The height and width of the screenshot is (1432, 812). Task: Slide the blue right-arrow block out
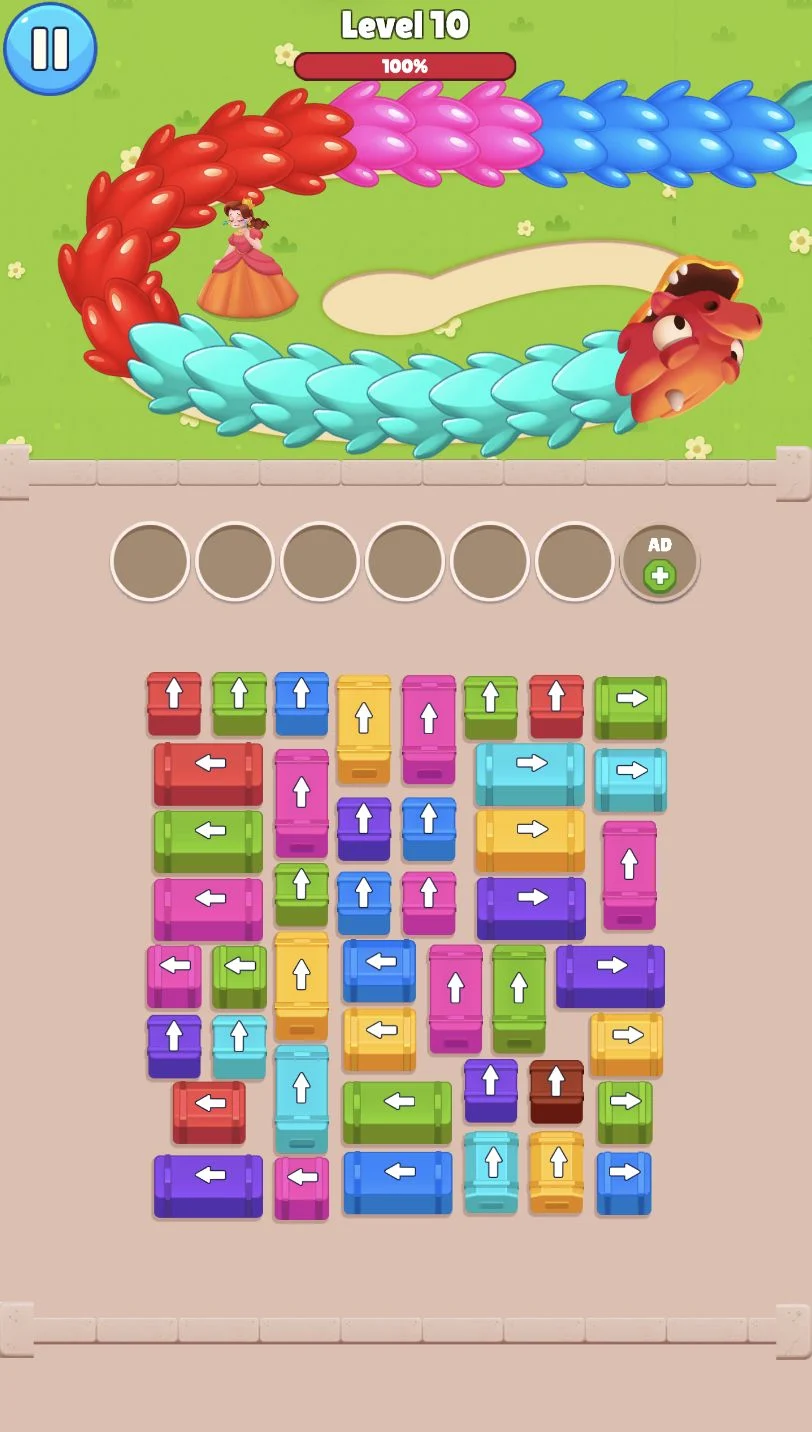point(624,1182)
